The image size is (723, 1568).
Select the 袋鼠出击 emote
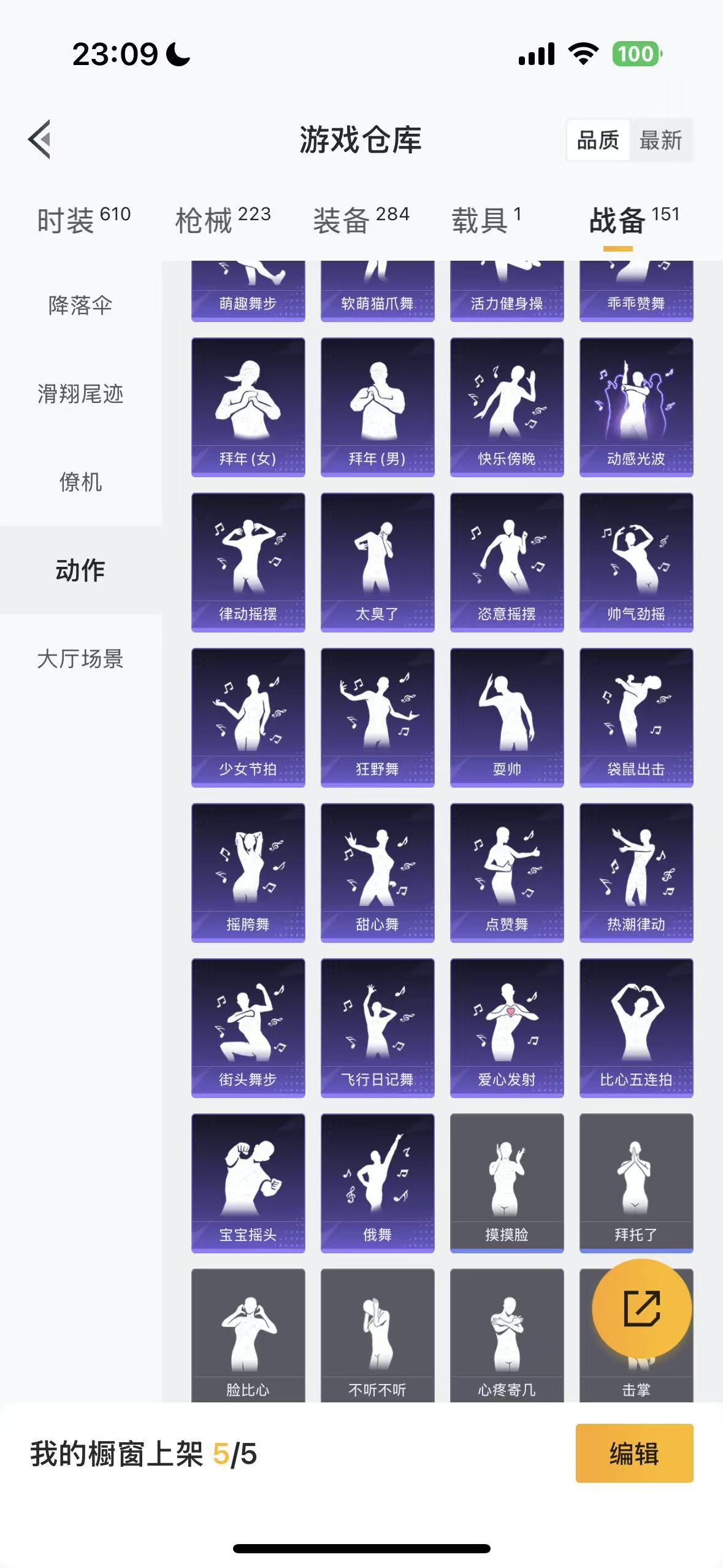(x=636, y=717)
